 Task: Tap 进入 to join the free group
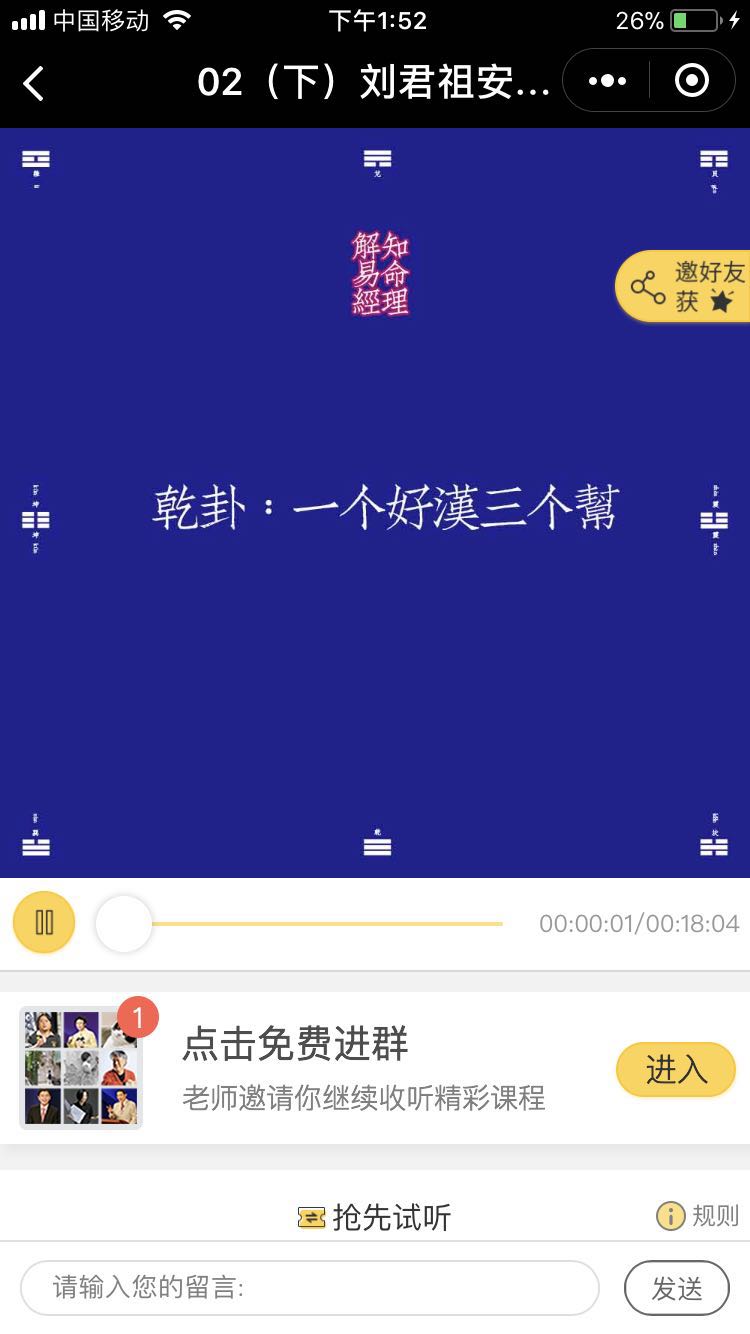click(x=676, y=1069)
